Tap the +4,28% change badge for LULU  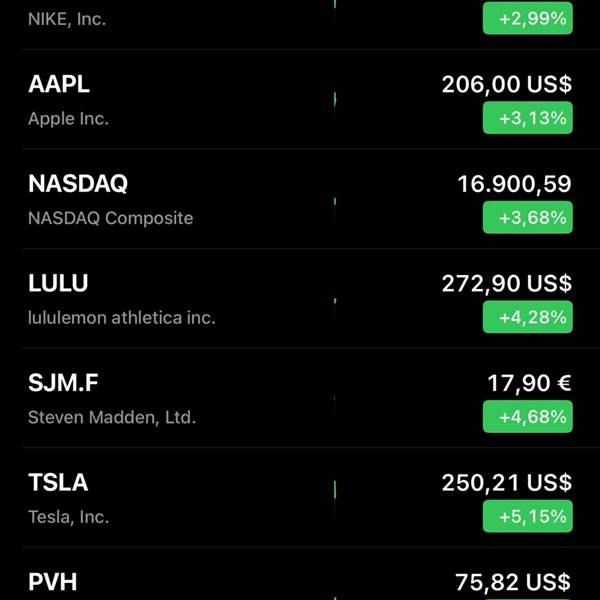[527, 317]
